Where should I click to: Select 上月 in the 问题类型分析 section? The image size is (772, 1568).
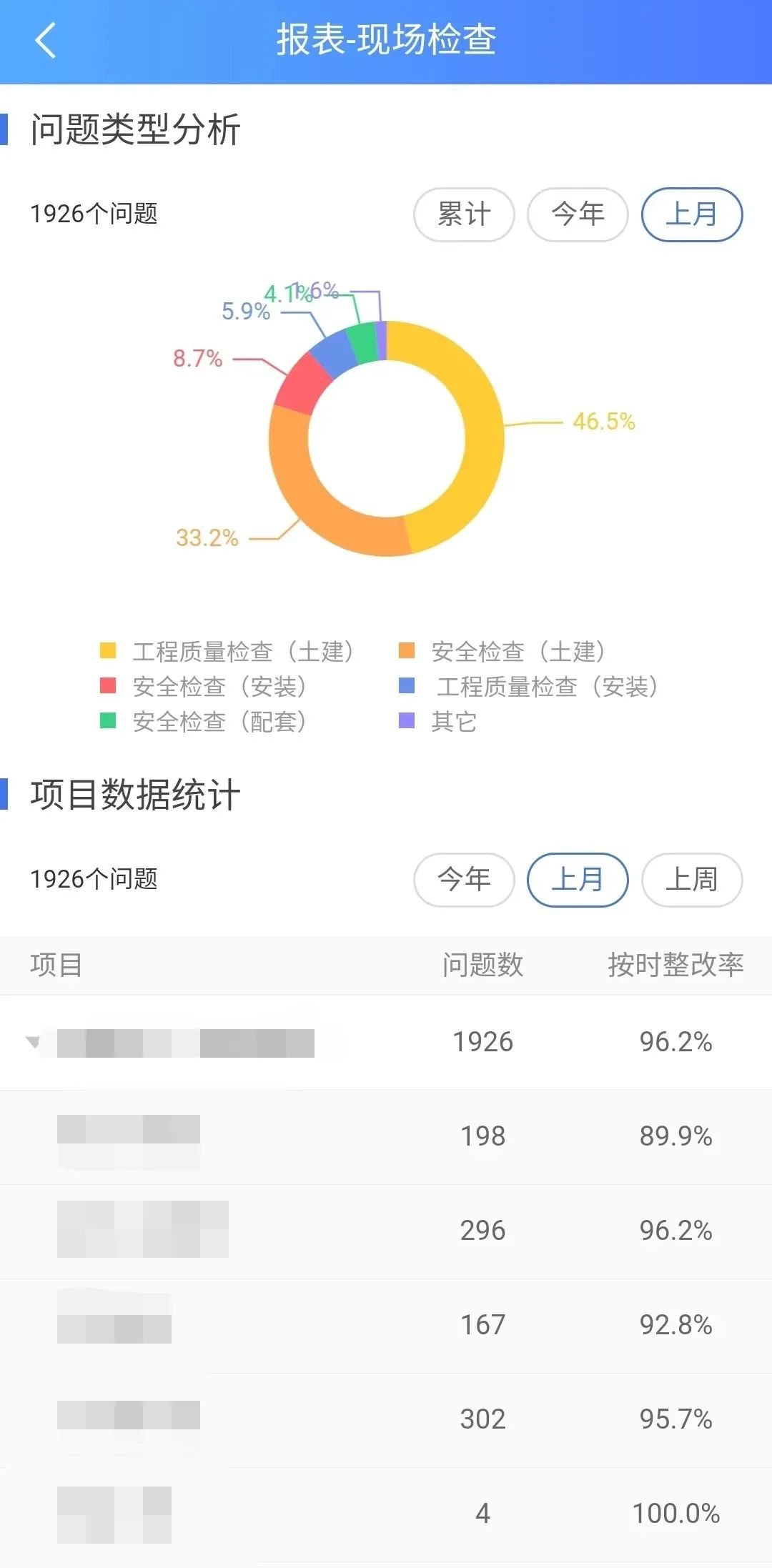tap(692, 214)
